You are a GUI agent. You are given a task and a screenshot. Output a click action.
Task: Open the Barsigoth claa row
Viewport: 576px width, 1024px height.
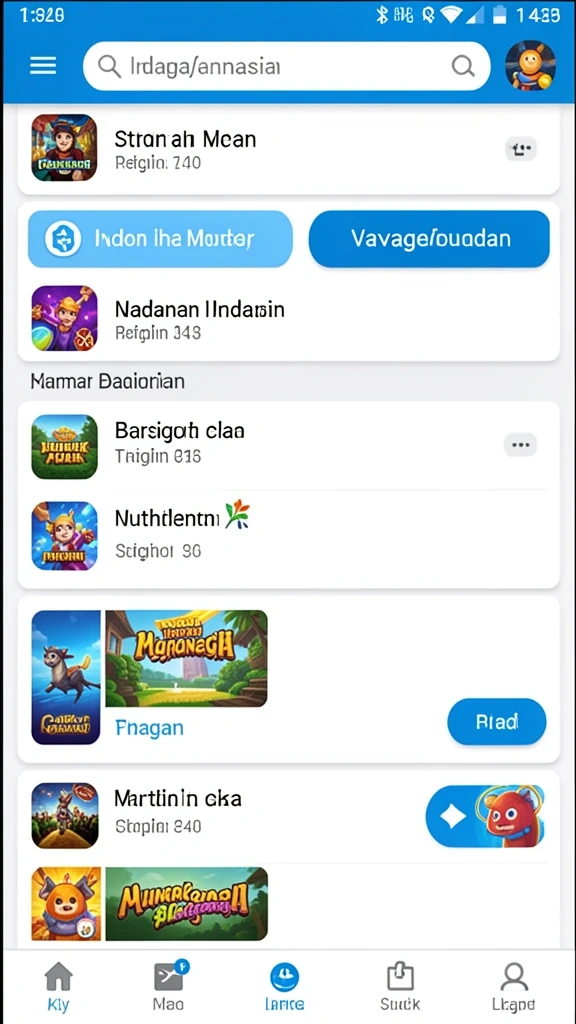pyautogui.click(x=288, y=445)
